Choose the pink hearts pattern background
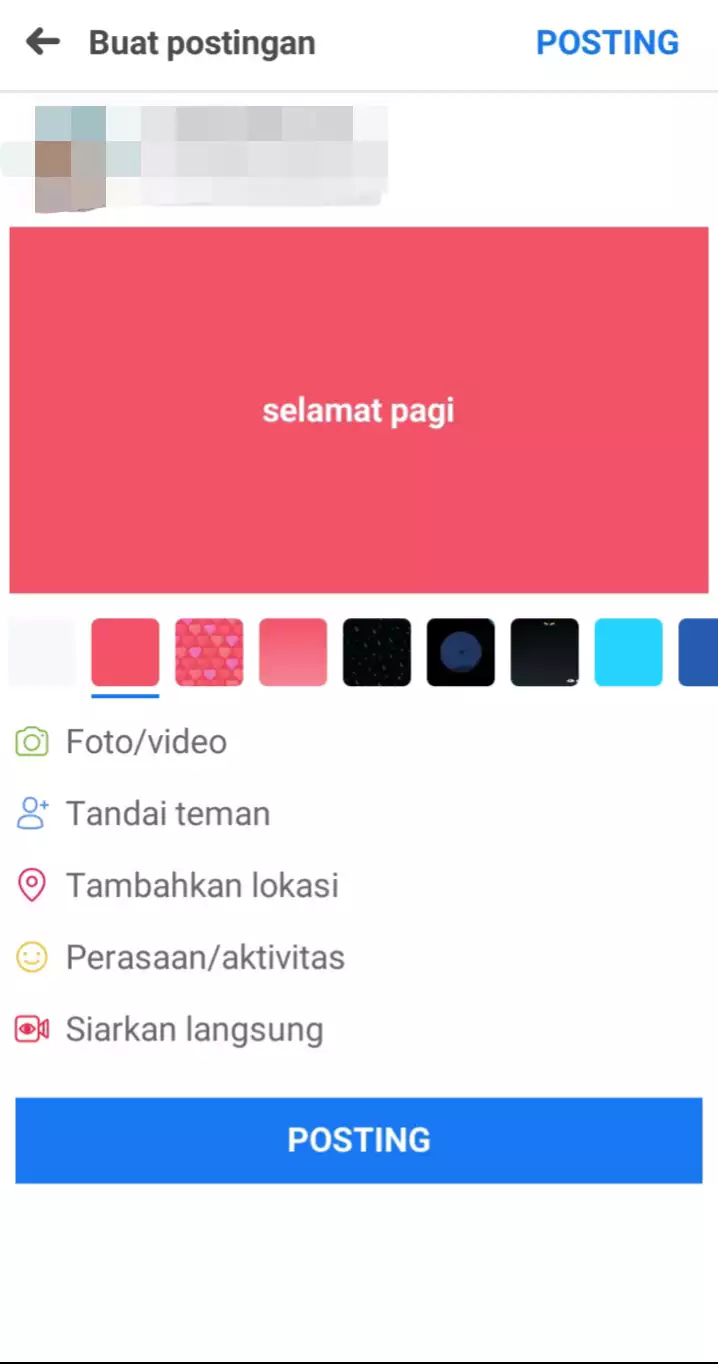Image resolution: width=718 pixels, height=1364 pixels. point(209,652)
